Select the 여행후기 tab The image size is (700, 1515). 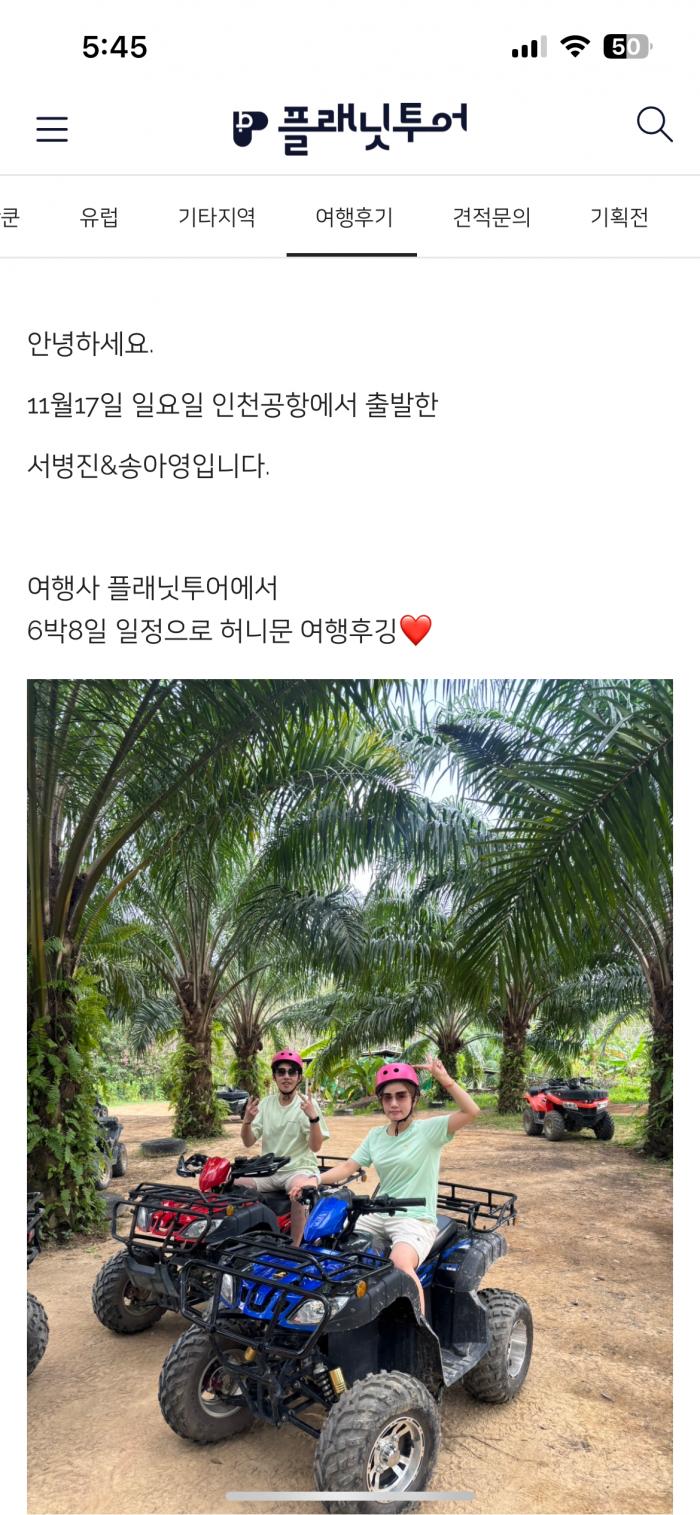point(354,217)
